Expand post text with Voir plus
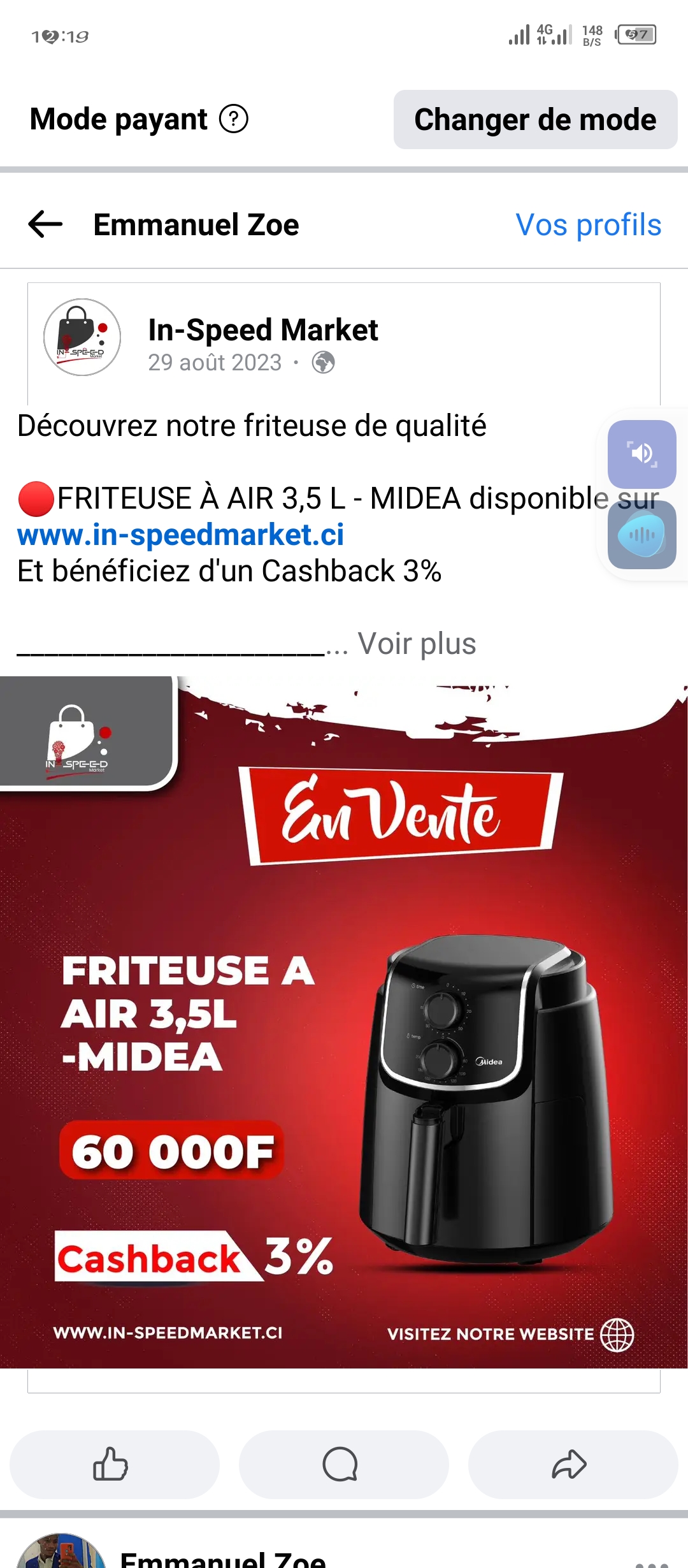Viewport: 688px width, 1568px height. coord(417,644)
